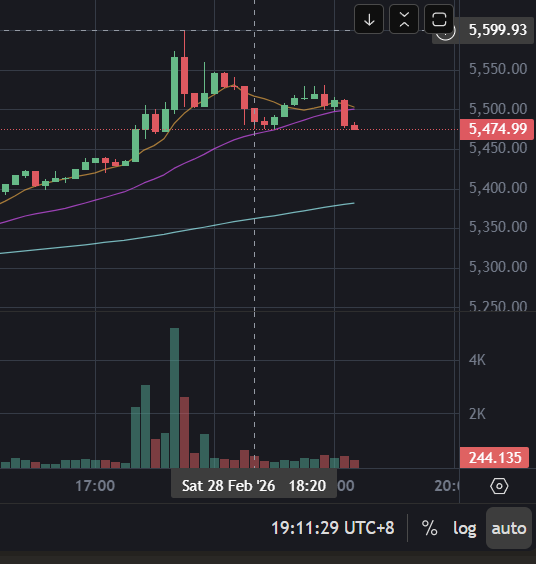Open timezone menu at 19:11:29 UTC+8

click(332, 528)
